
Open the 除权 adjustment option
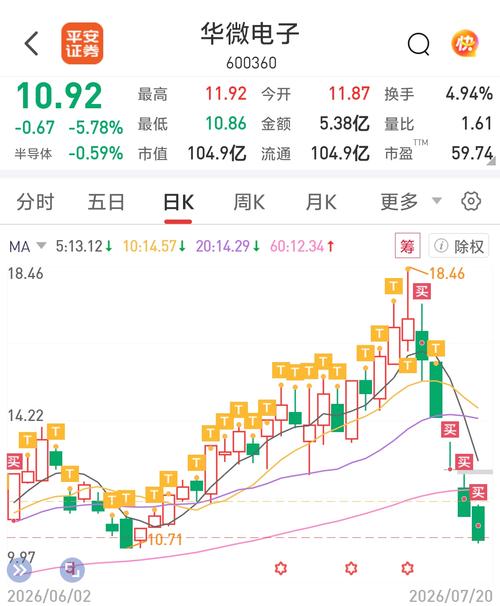pos(459,246)
